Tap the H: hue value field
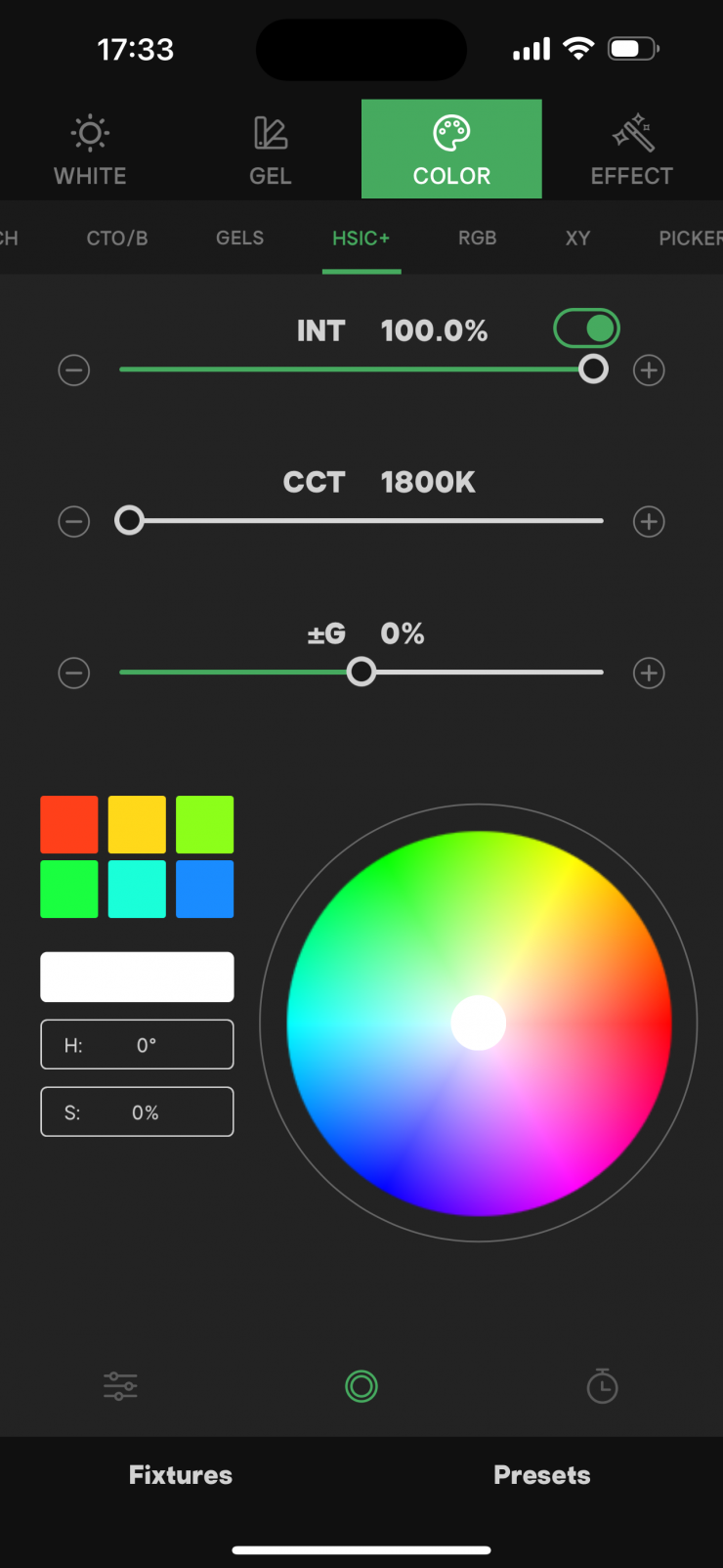 137,1045
